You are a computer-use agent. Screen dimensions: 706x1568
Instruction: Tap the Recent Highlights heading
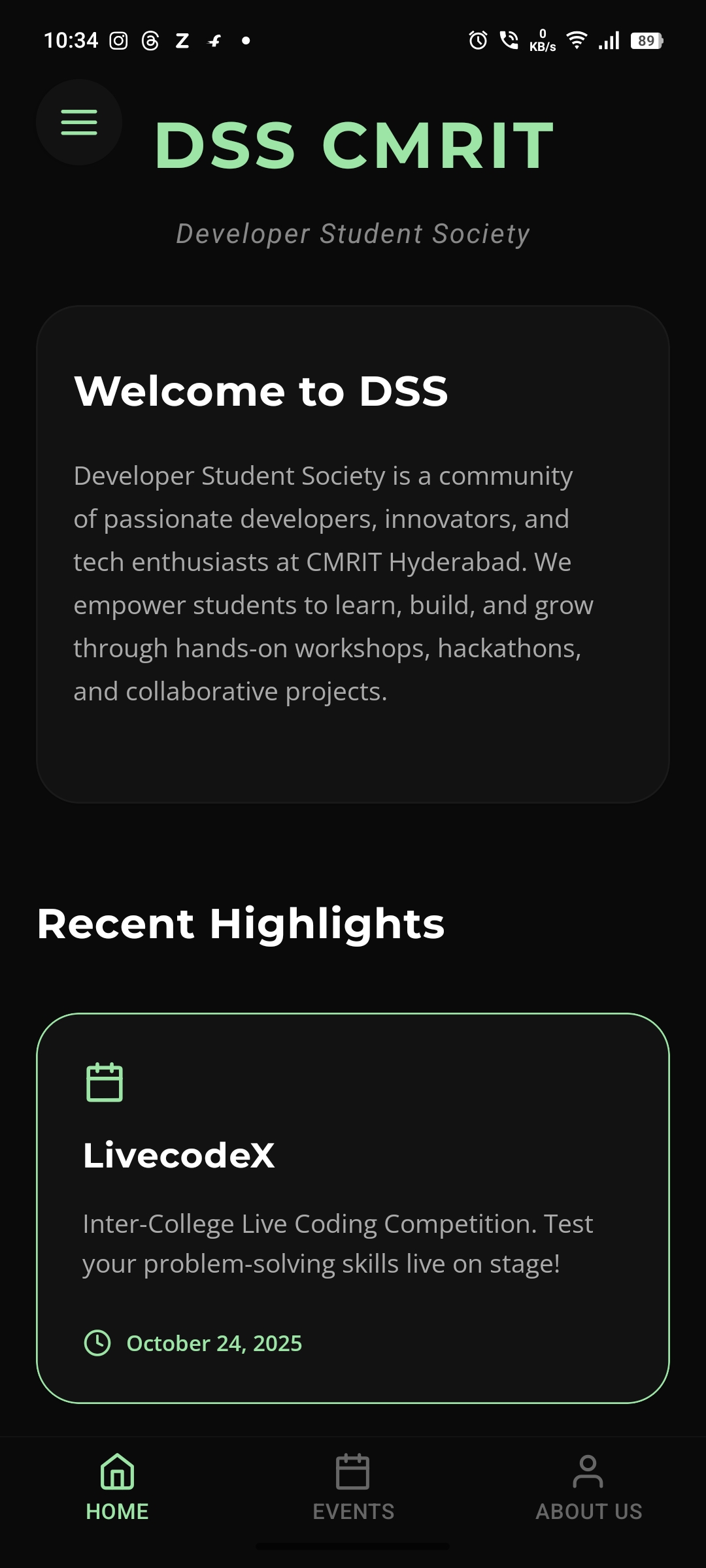(x=242, y=923)
